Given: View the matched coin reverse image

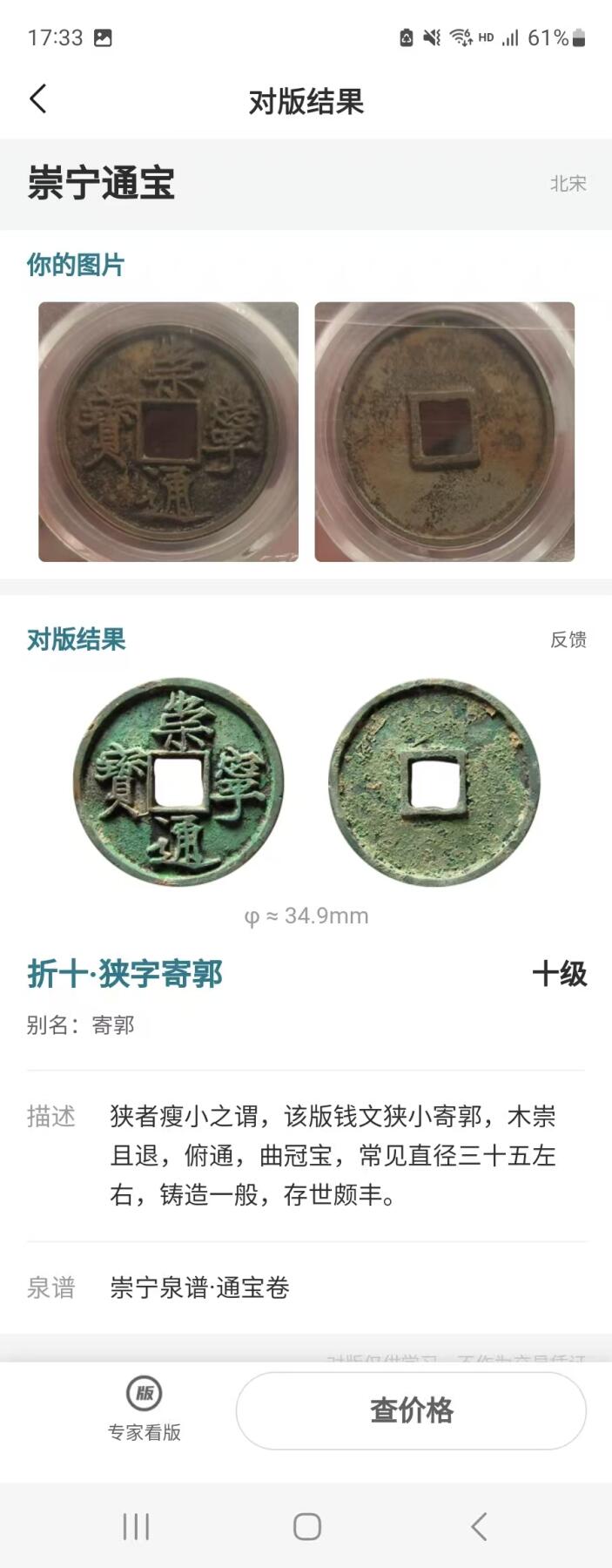Looking at the screenshot, I should click(434, 782).
